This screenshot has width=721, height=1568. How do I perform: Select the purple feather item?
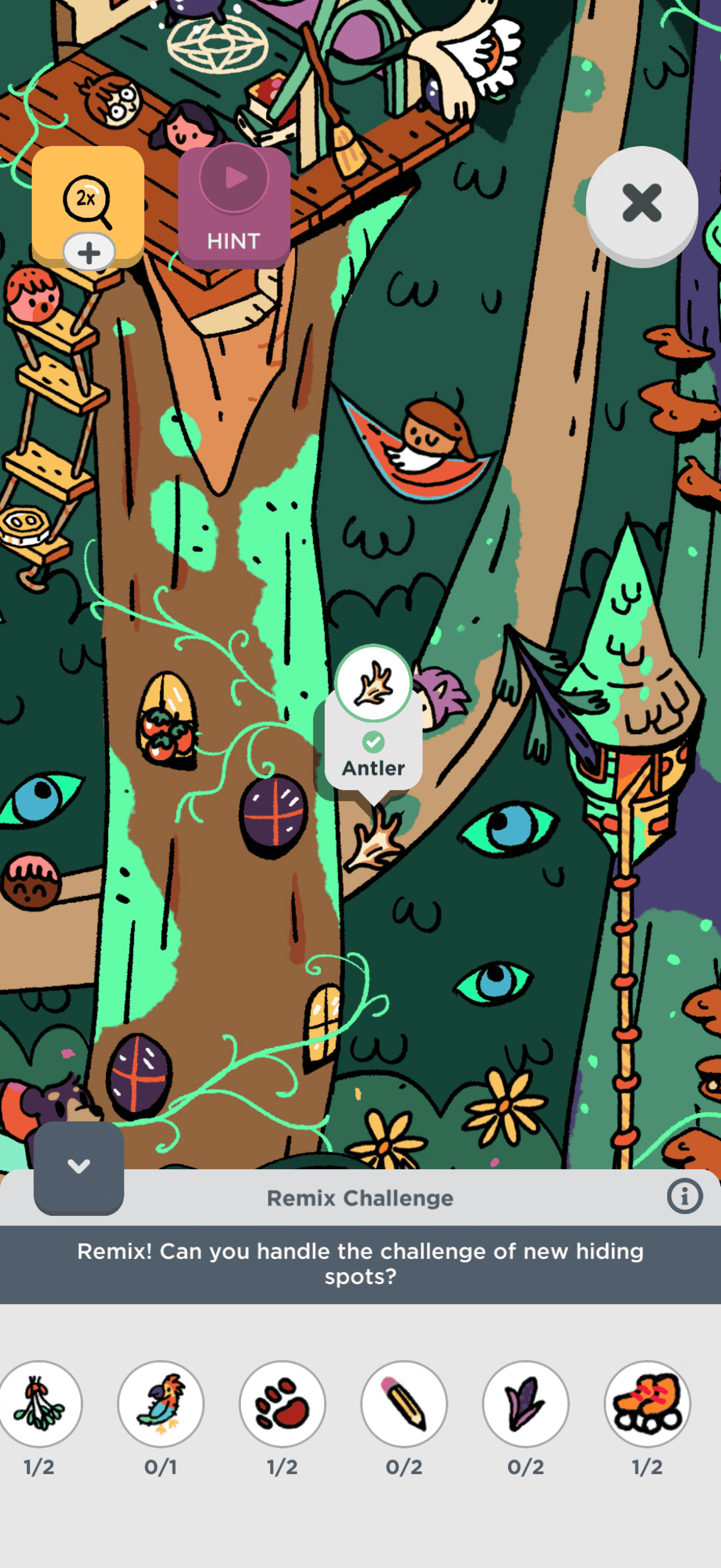click(526, 1403)
